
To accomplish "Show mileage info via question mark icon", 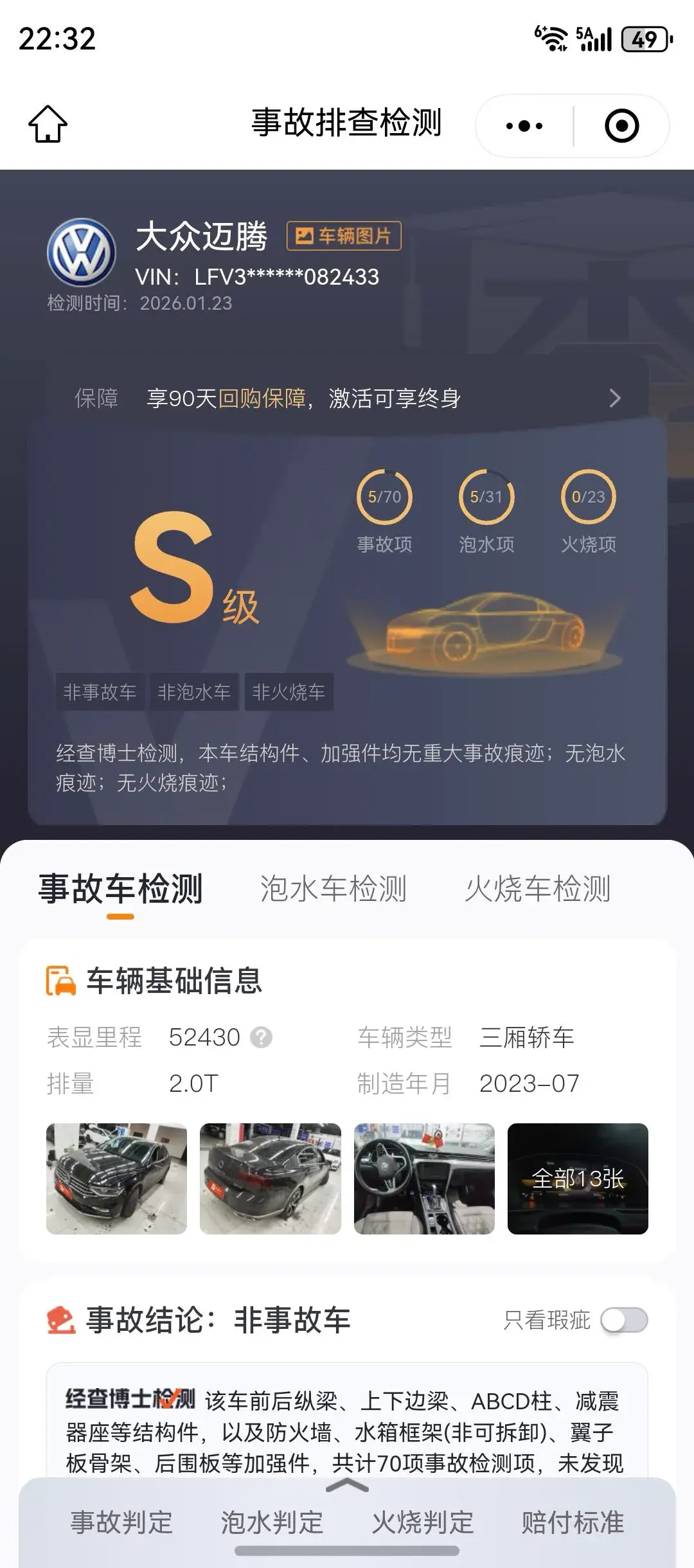I will tap(261, 1037).
